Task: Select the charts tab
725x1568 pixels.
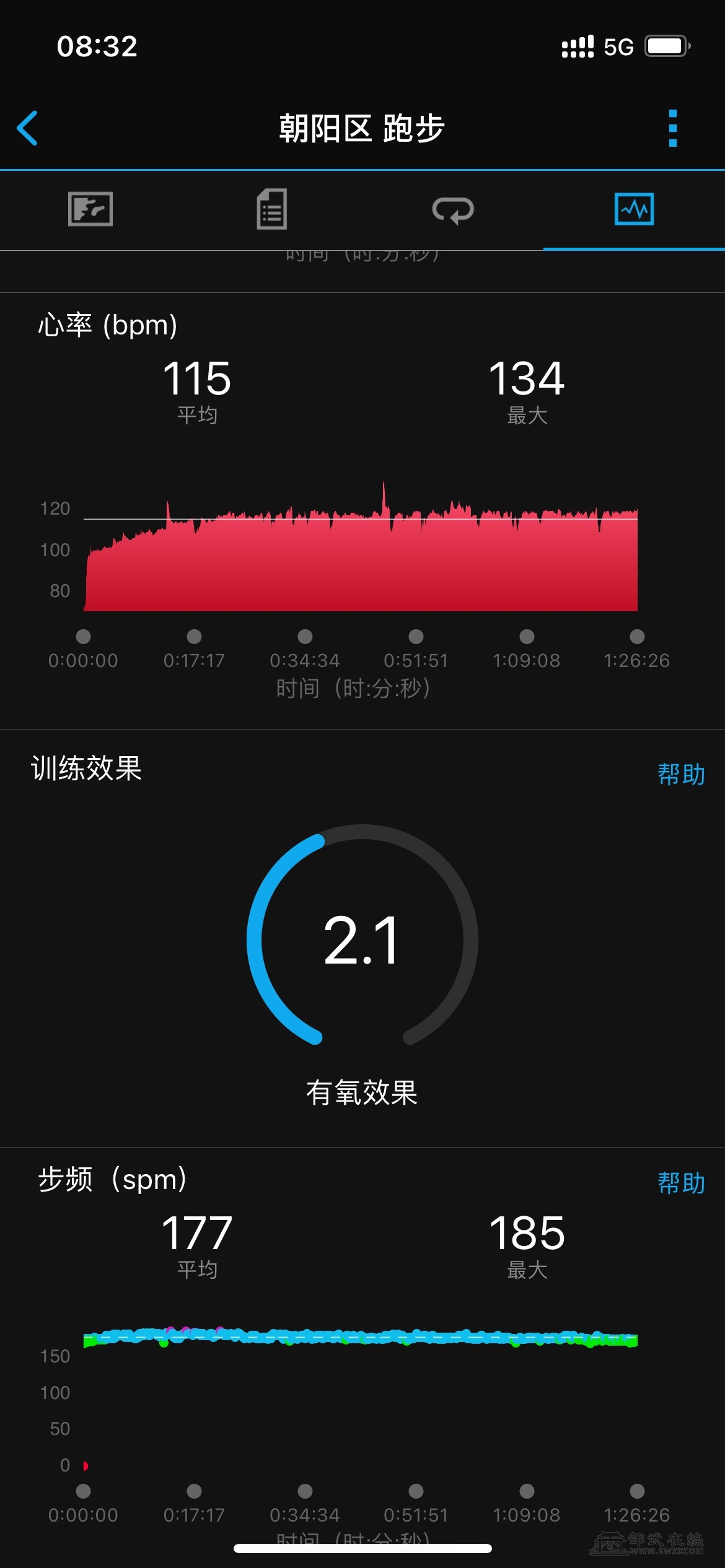Action: 634,209
